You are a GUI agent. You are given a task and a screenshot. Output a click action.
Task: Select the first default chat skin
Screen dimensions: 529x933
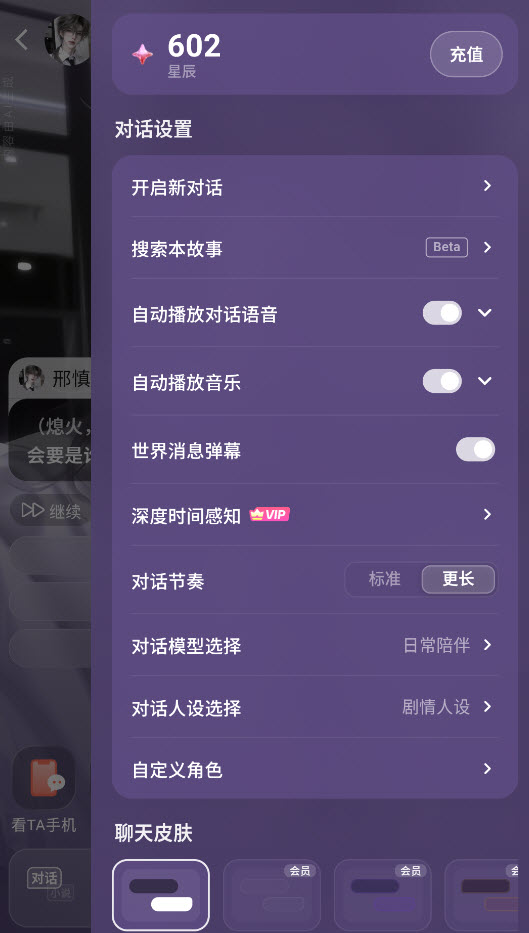[x=161, y=895]
